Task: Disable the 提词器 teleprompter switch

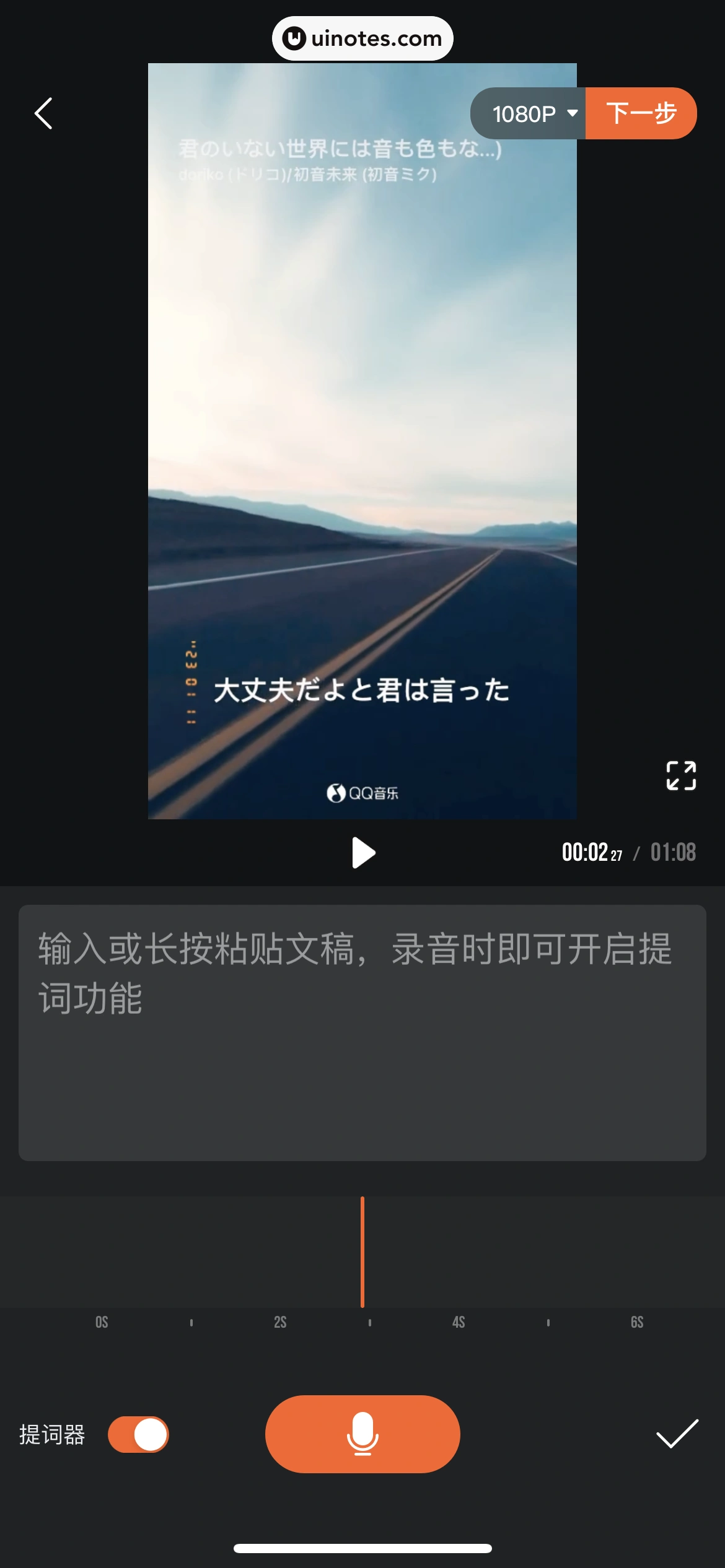Action: pos(138,1434)
